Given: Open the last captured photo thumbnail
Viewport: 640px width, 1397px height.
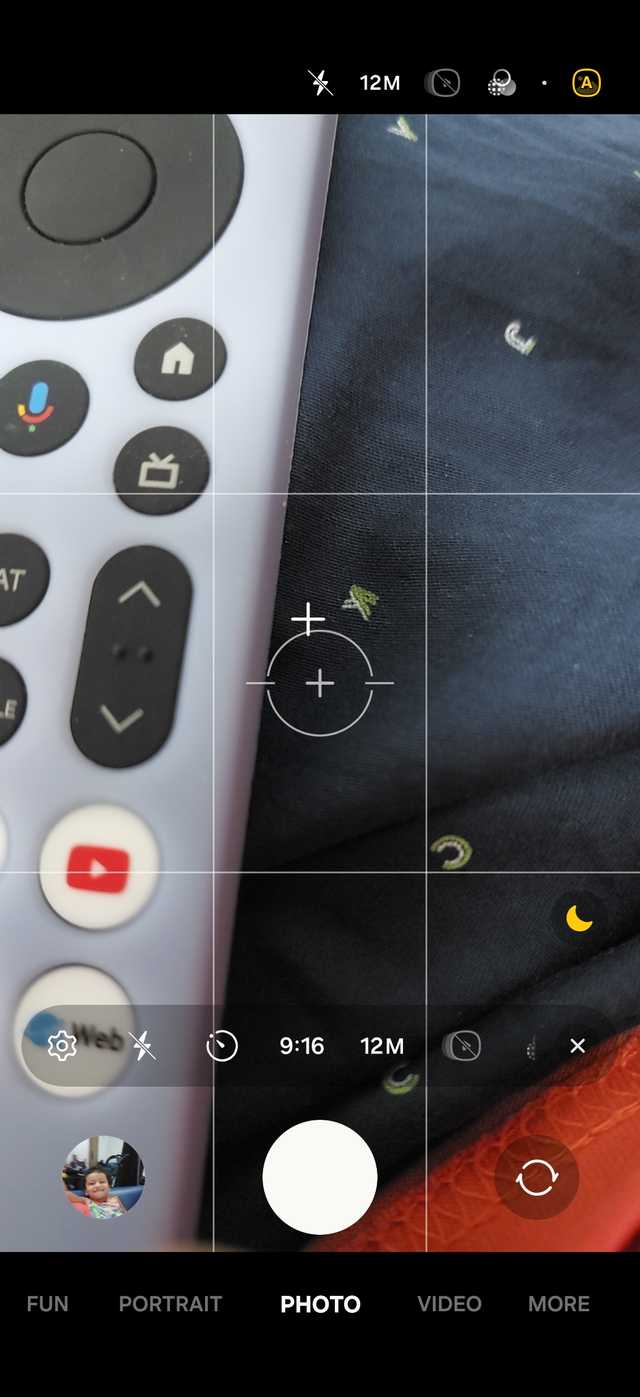Looking at the screenshot, I should pyautogui.click(x=104, y=1177).
